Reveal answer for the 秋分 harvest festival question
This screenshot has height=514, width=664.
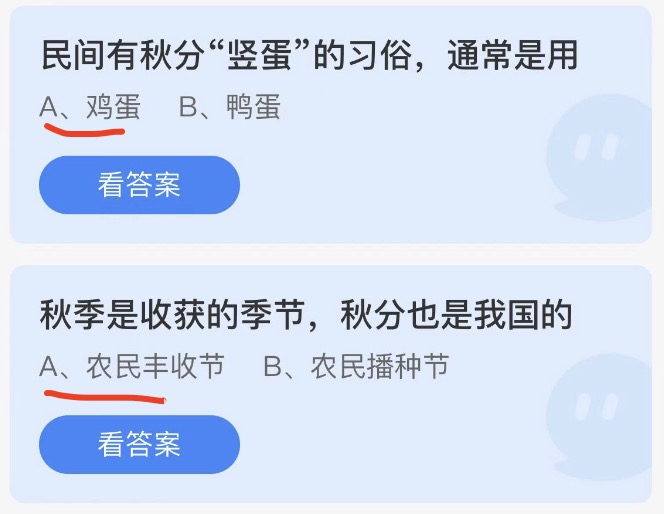139,444
